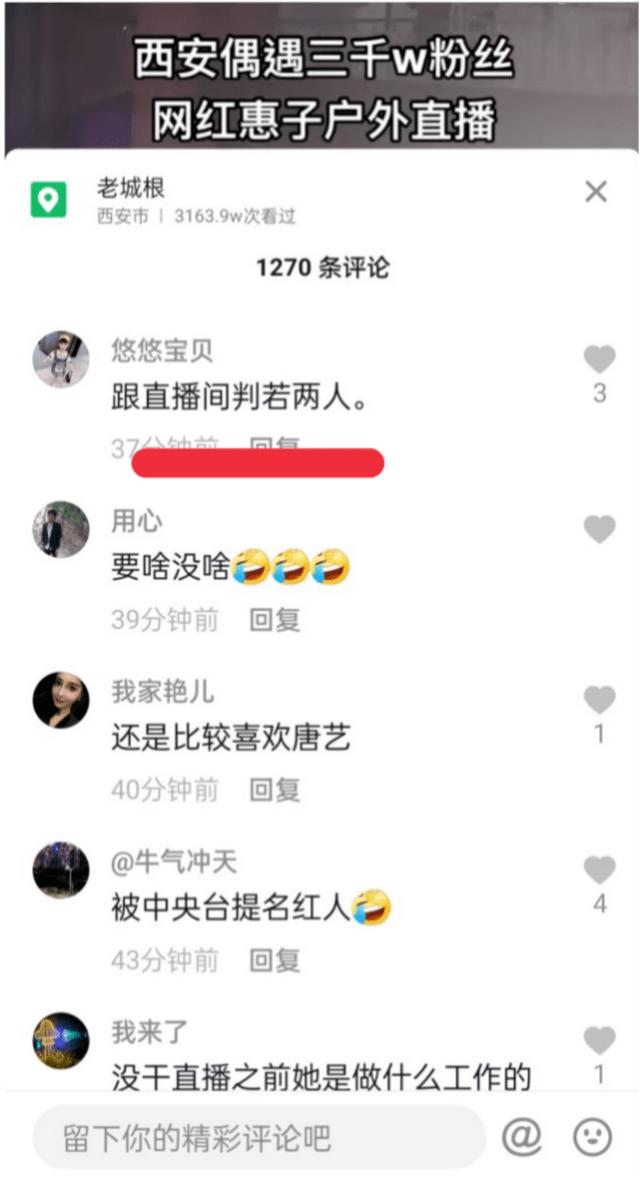The width and height of the screenshot is (640, 1182).
Task: Tap the comment input field
Action: coord(258,1137)
